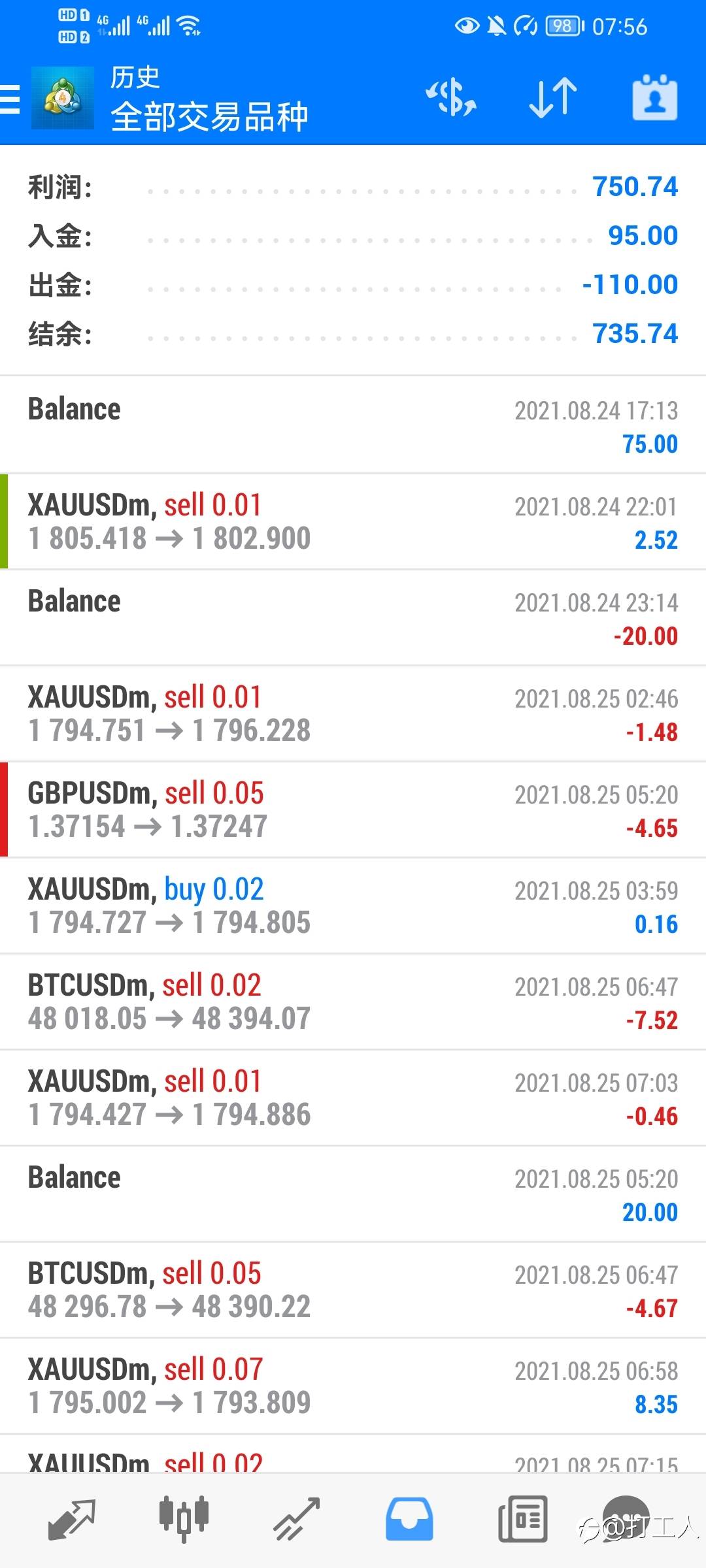This screenshot has height=1568, width=706.
Task: Open the XAUUSDm sell 0.07 trade
Action: [x=353, y=1386]
